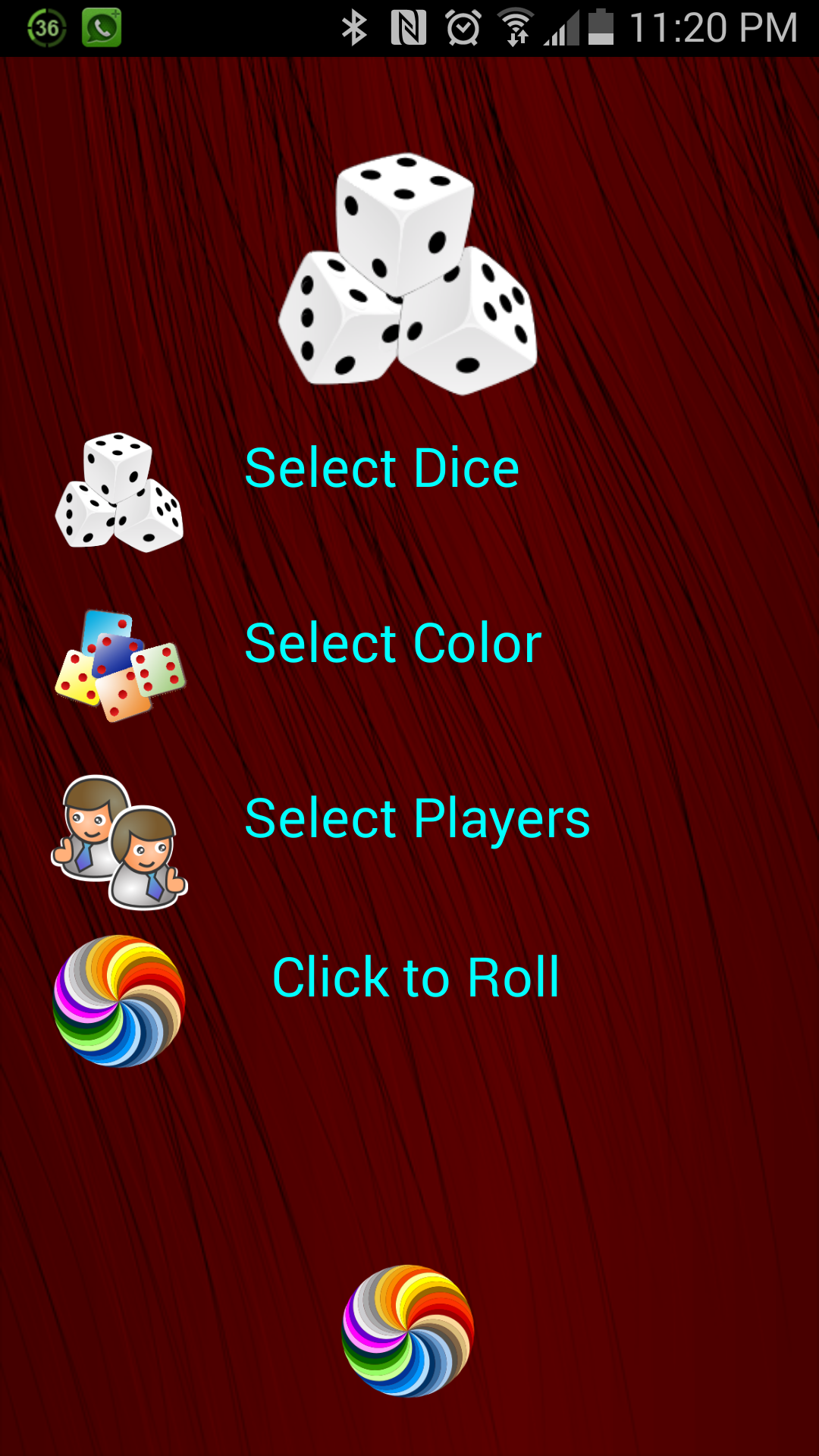Tap the circled 36 notification icon top left

coord(45,26)
